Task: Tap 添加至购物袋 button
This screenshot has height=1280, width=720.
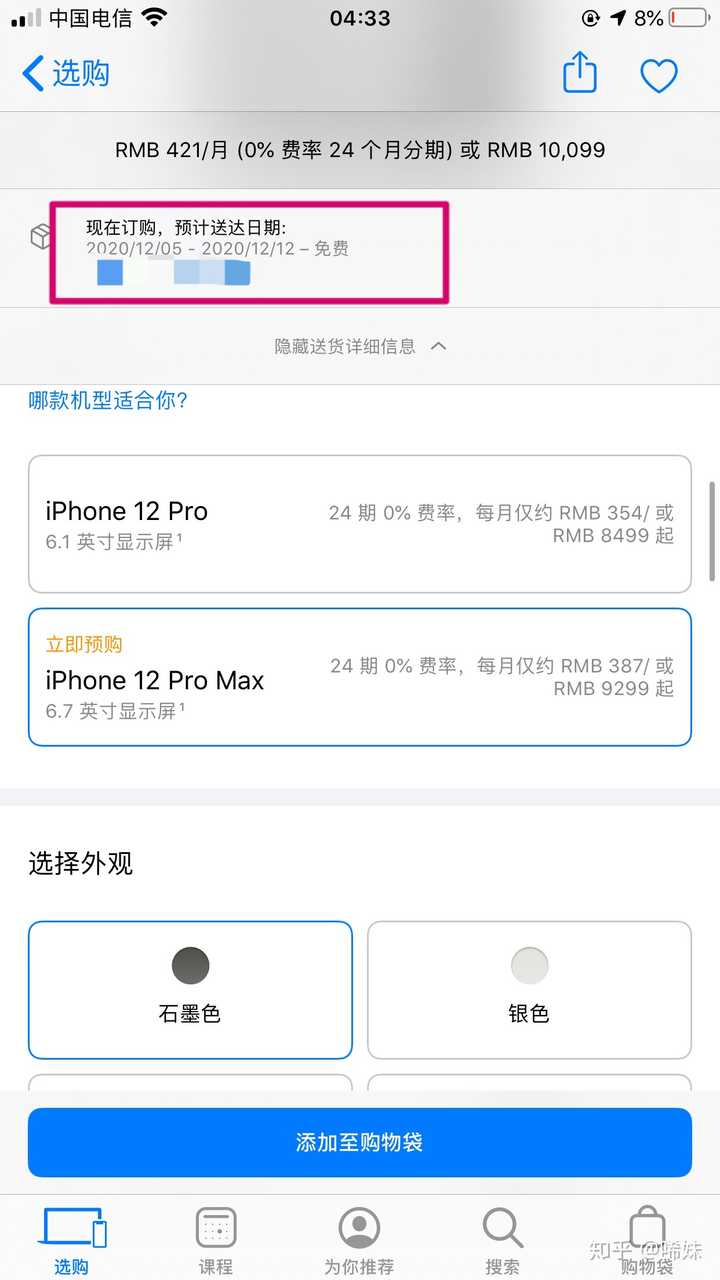Action: 360,1142
